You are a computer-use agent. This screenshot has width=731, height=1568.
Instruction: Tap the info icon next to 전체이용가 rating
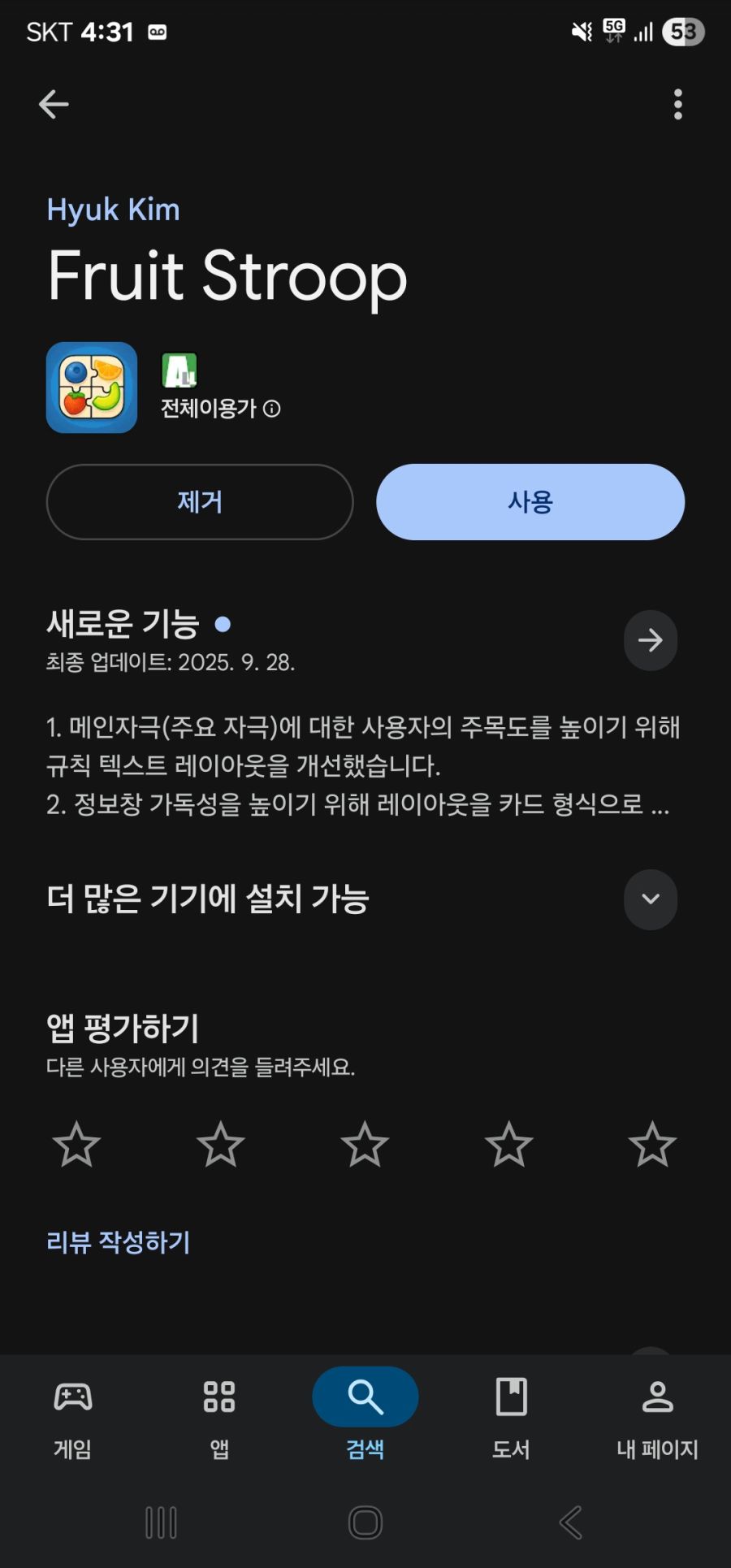point(272,409)
